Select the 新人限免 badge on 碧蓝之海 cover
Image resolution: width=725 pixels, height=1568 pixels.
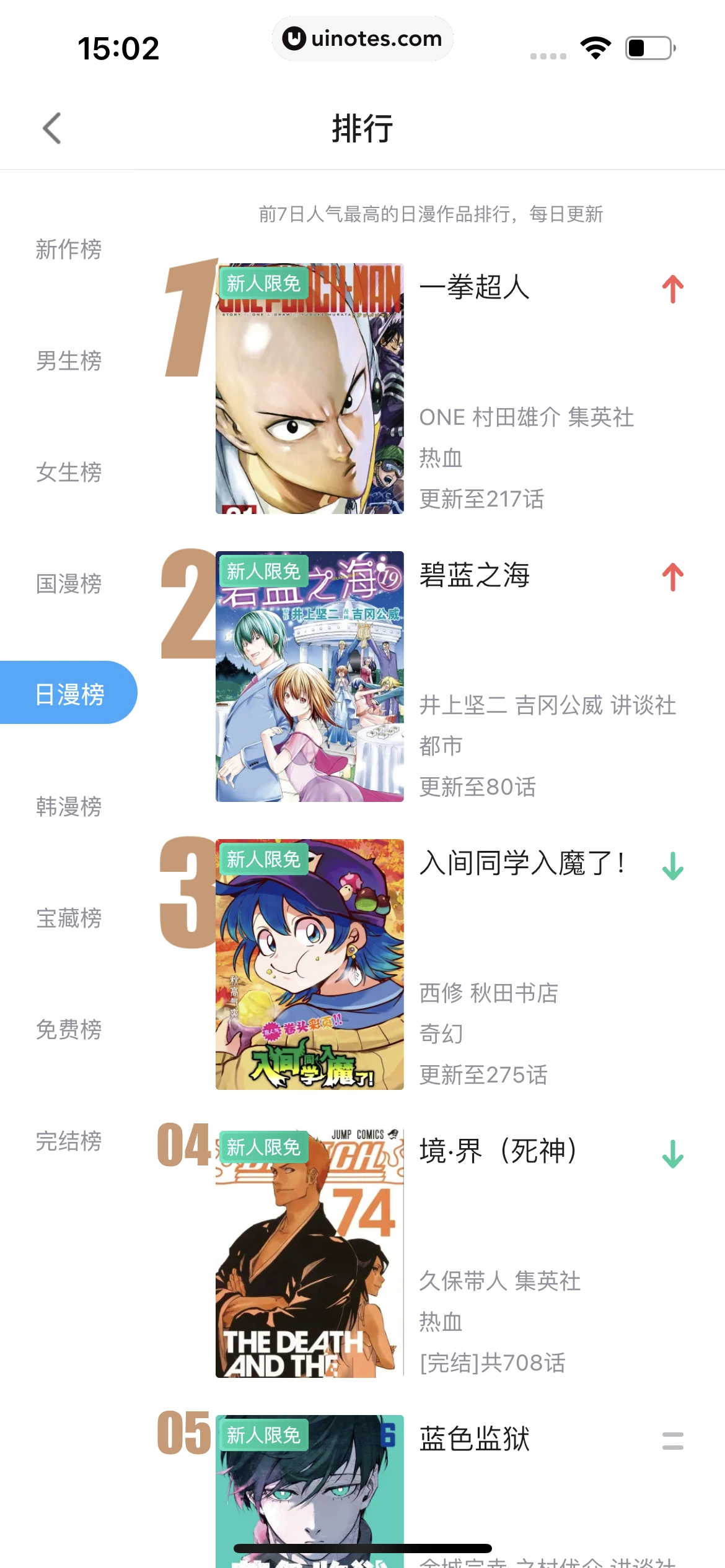263,573
